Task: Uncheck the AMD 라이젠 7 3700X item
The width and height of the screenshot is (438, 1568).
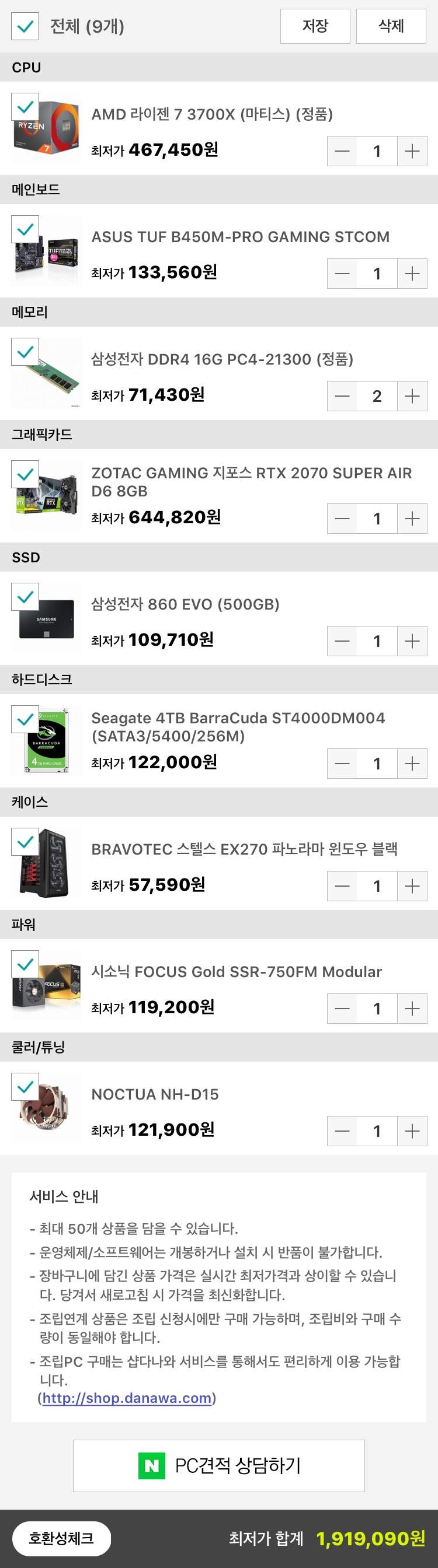Action: 25,107
